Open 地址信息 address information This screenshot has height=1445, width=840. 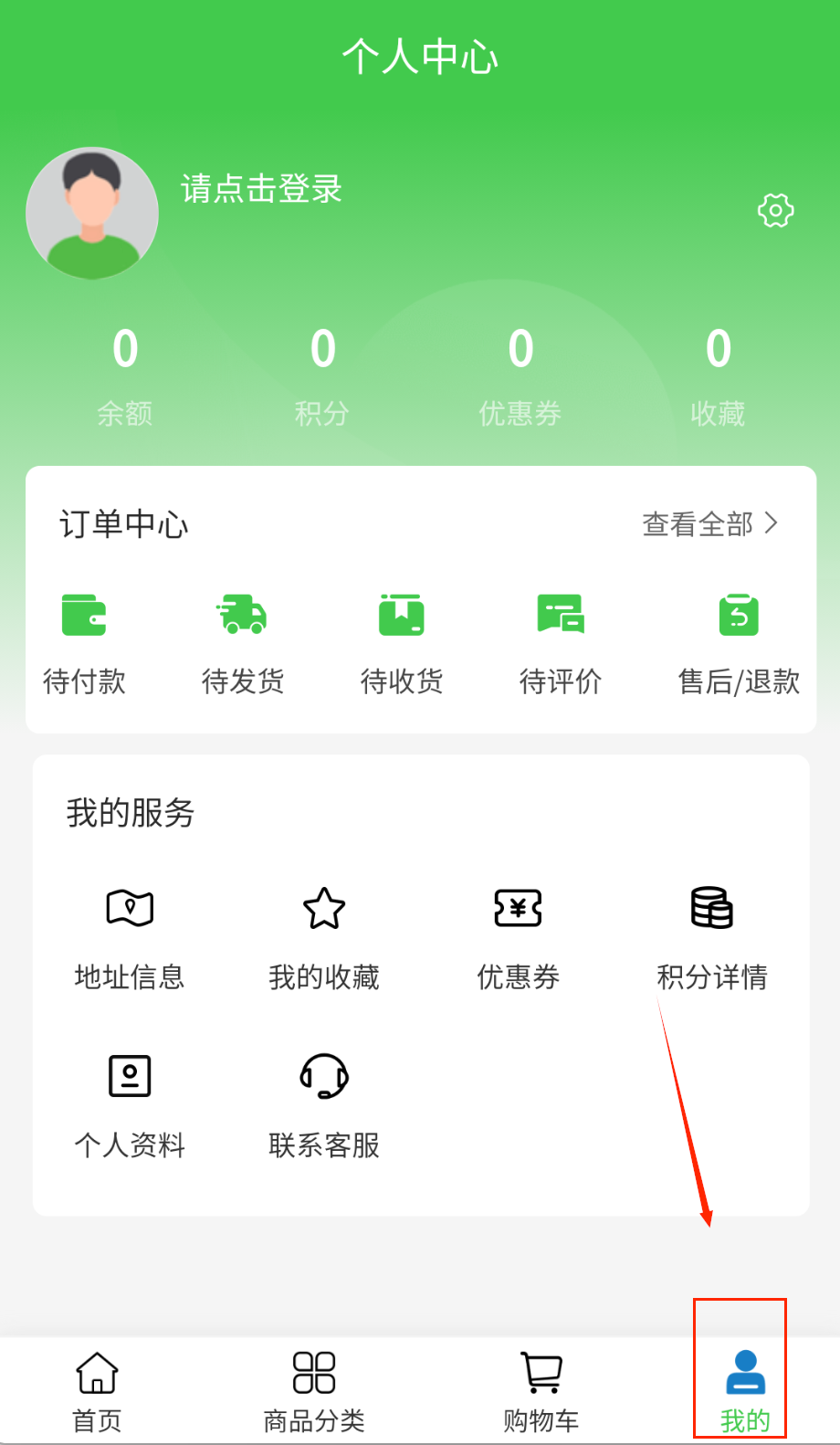(x=130, y=936)
